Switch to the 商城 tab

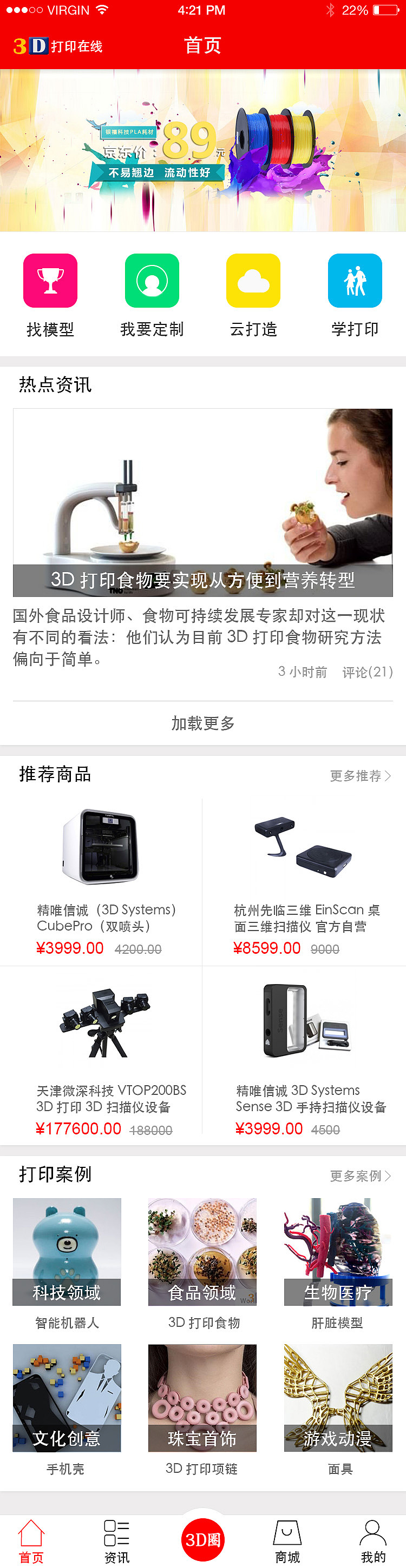click(x=287, y=1540)
